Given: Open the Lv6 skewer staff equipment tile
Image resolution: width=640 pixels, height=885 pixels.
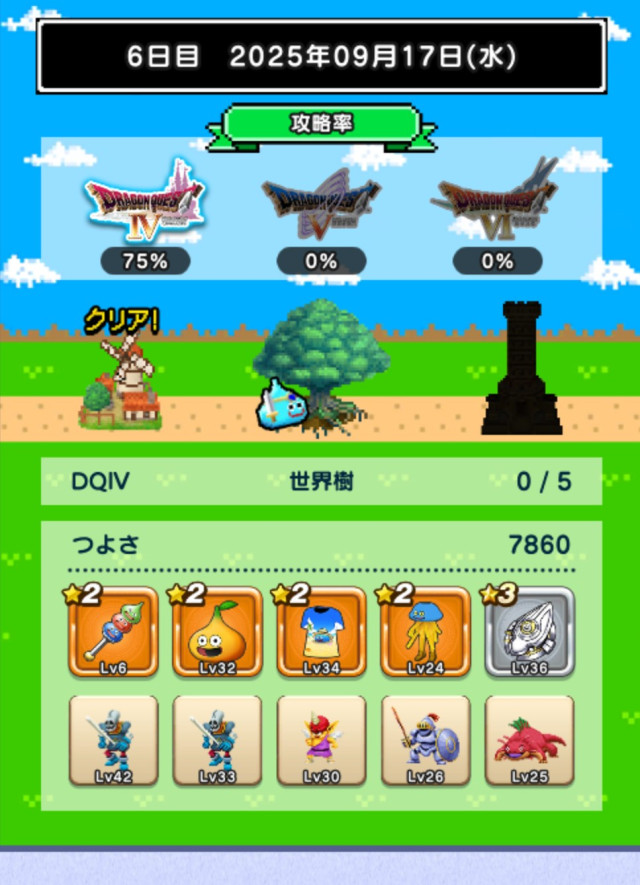Looking at the screenshot, I should tap(113, 632).
